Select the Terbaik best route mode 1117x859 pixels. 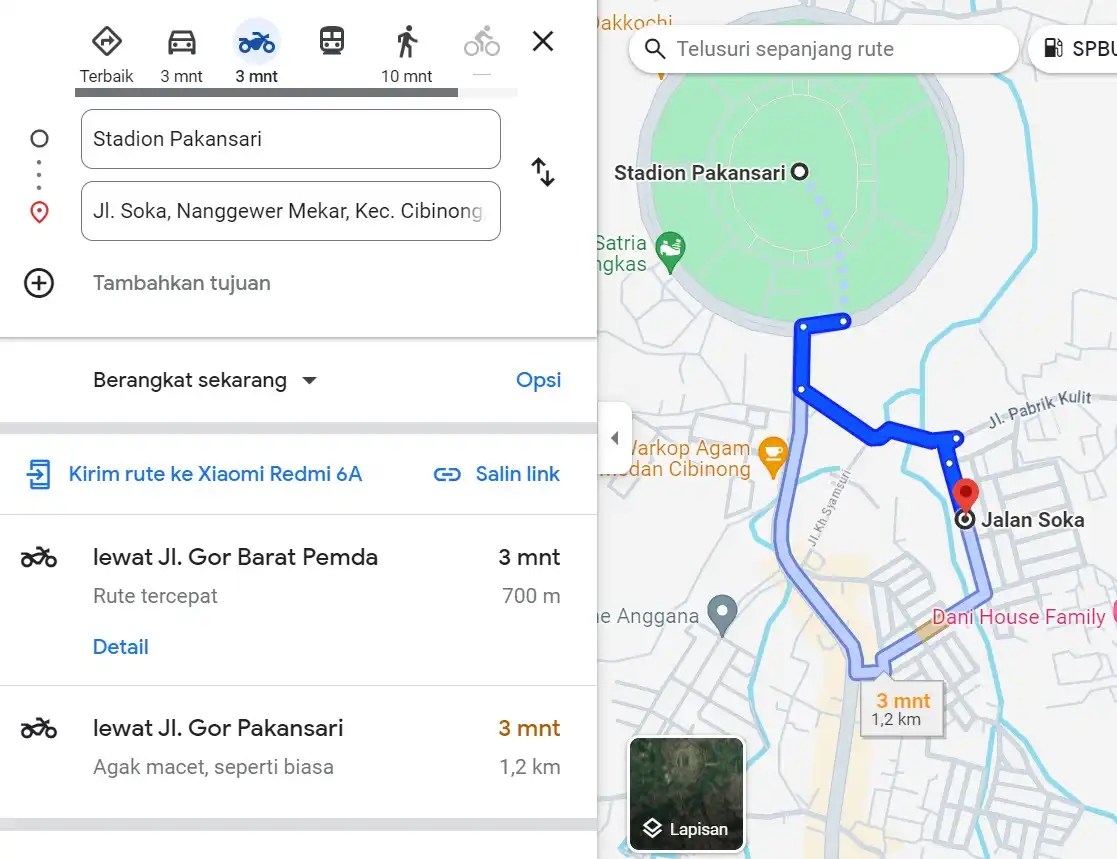point(106,53)
